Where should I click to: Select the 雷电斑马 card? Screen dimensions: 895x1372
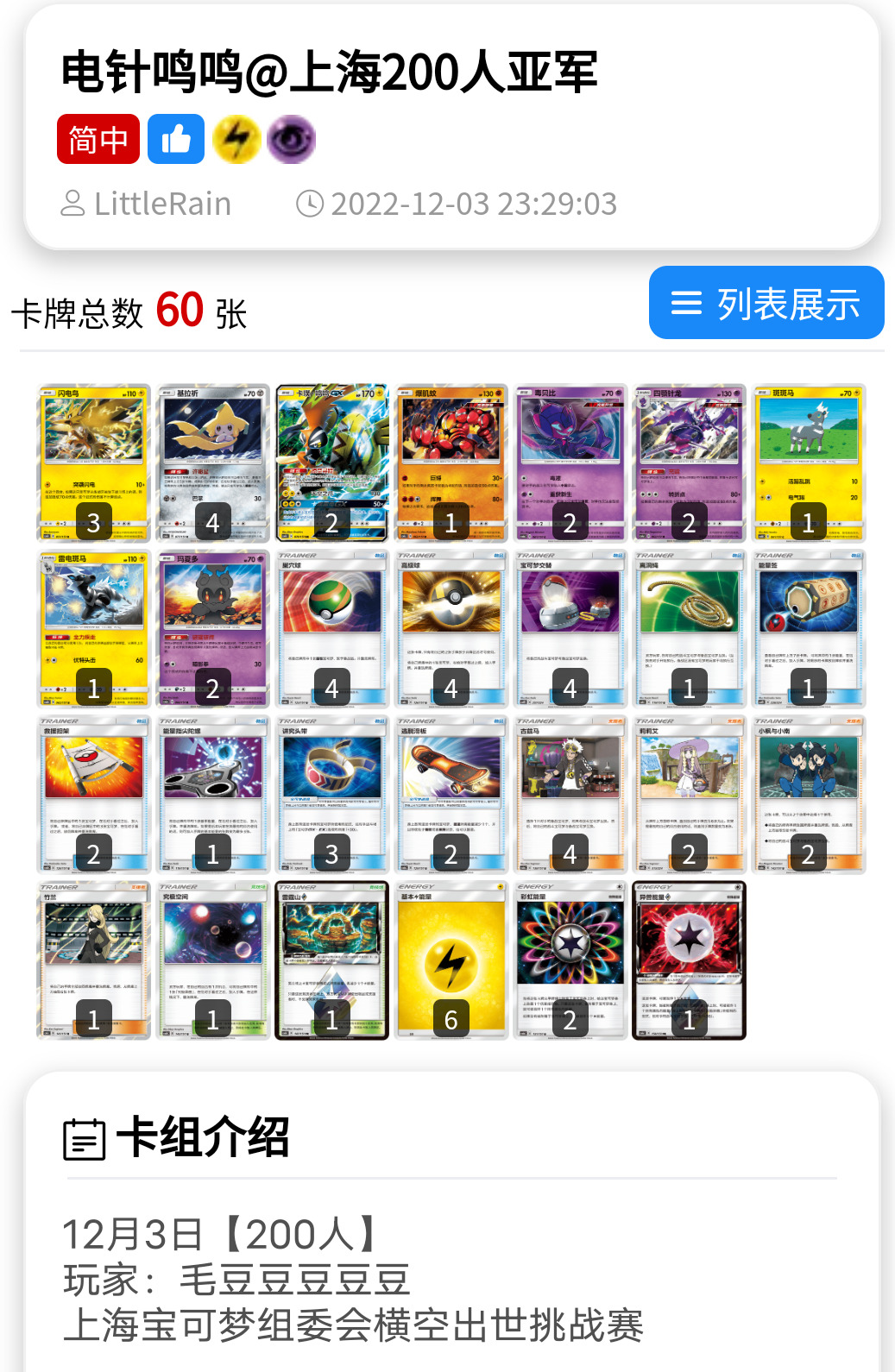93,628
